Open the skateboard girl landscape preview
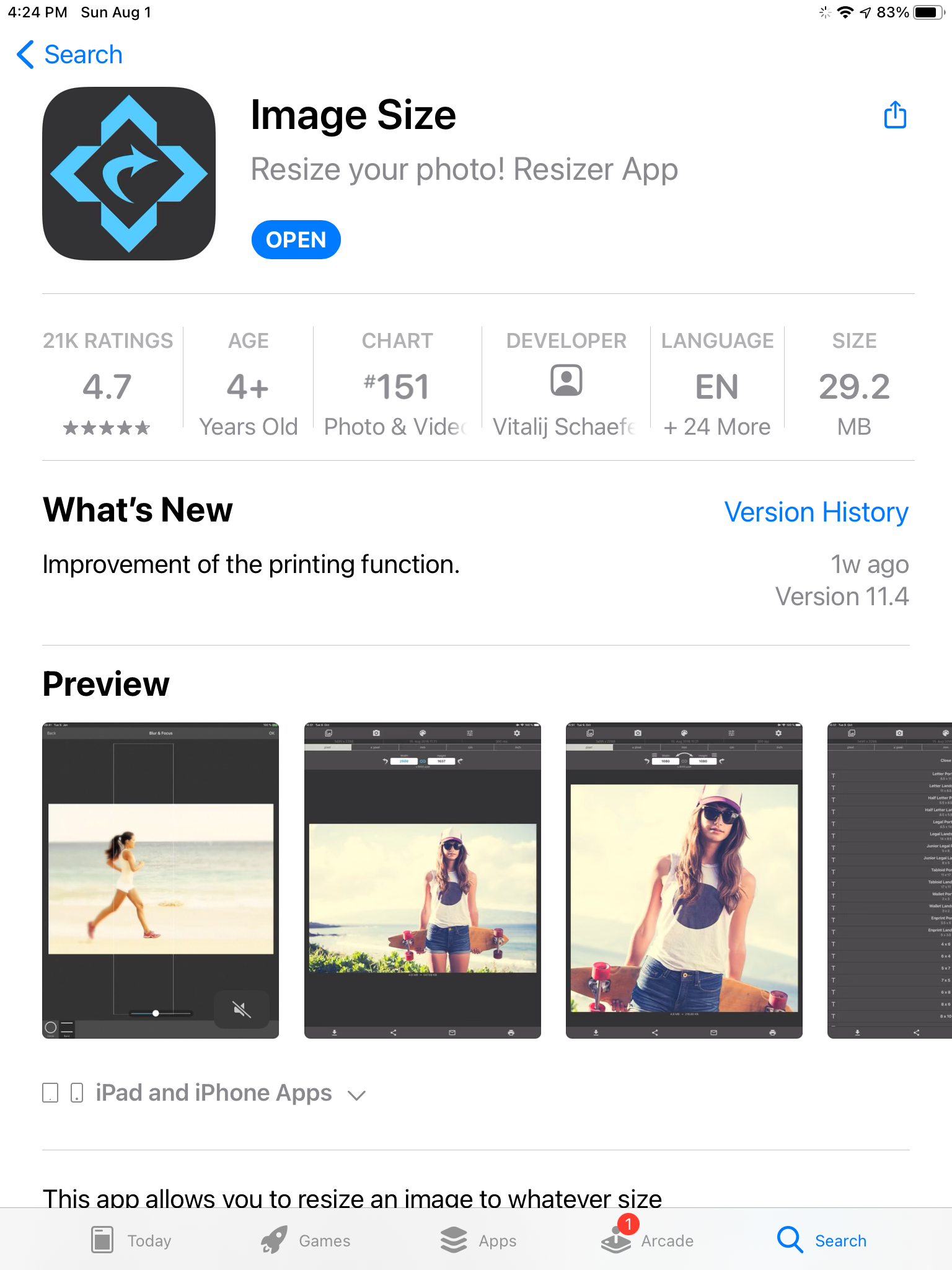The image size is (952, 1270). click(x=422, y=880)
